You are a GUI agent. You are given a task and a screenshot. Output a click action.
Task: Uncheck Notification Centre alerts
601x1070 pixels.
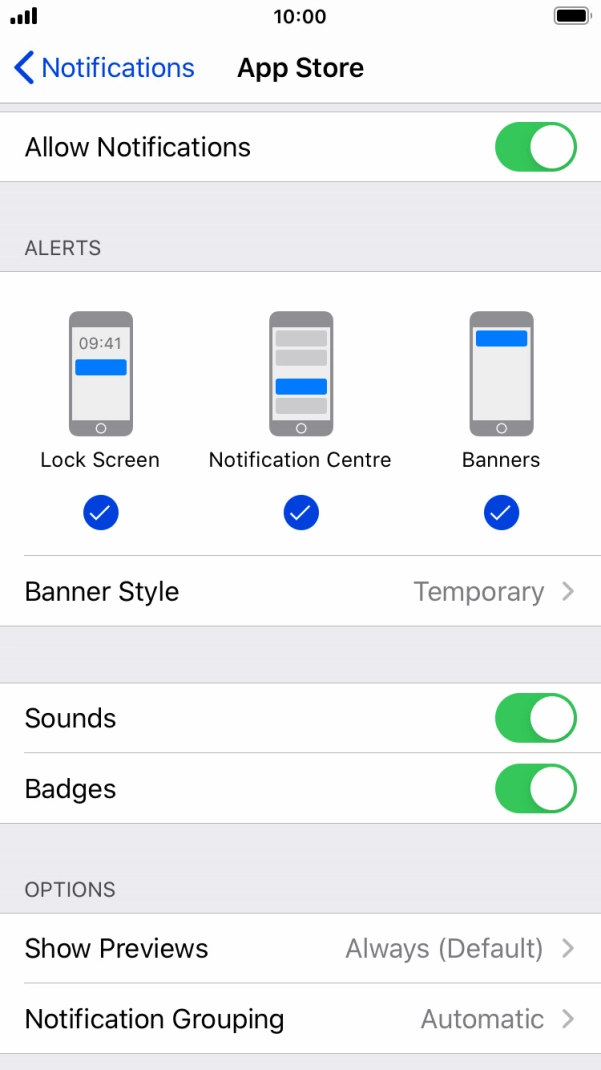[x=301, y=512]
